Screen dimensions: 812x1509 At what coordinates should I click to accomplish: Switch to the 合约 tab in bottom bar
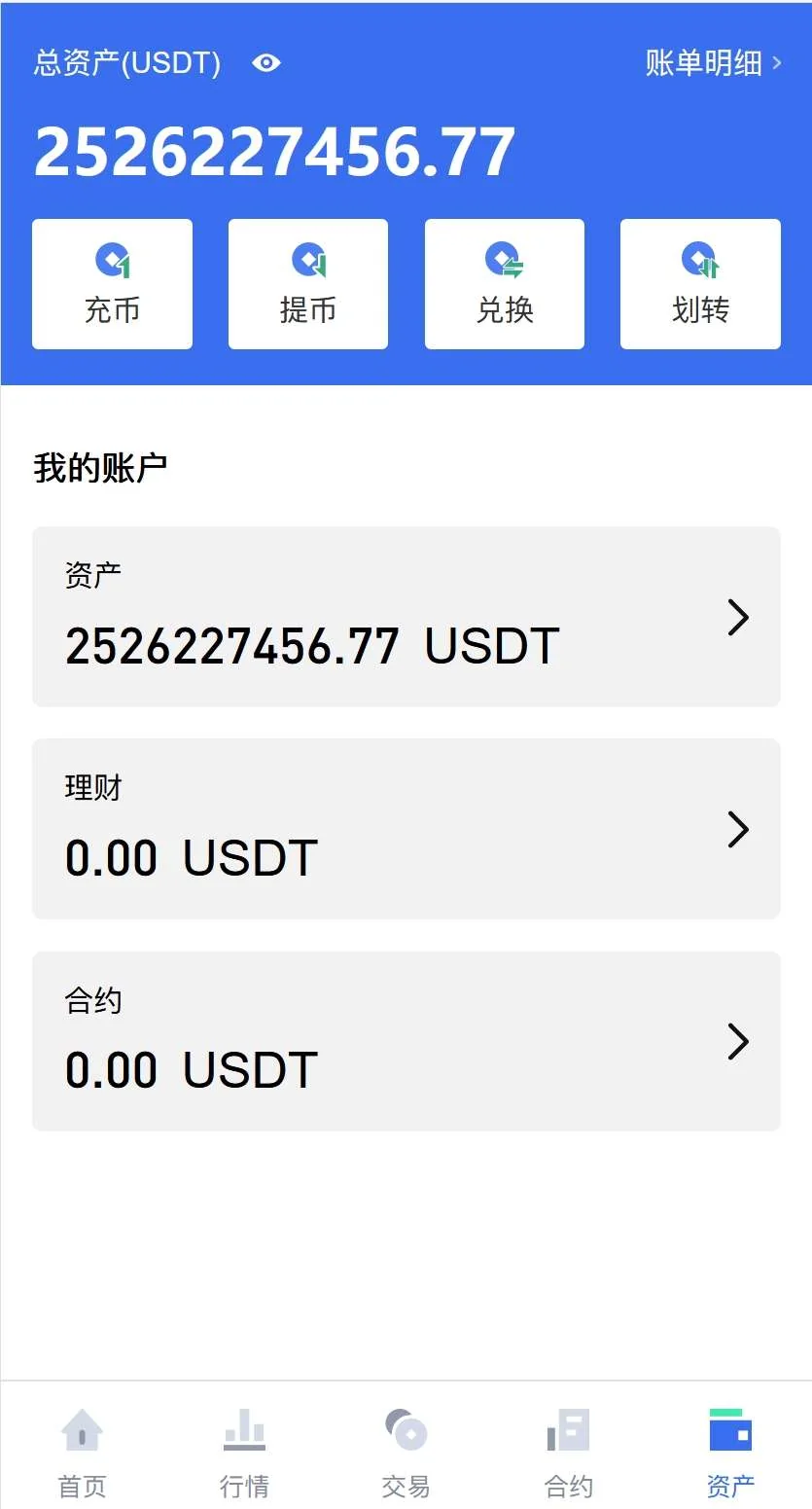tap(568, 1452)
